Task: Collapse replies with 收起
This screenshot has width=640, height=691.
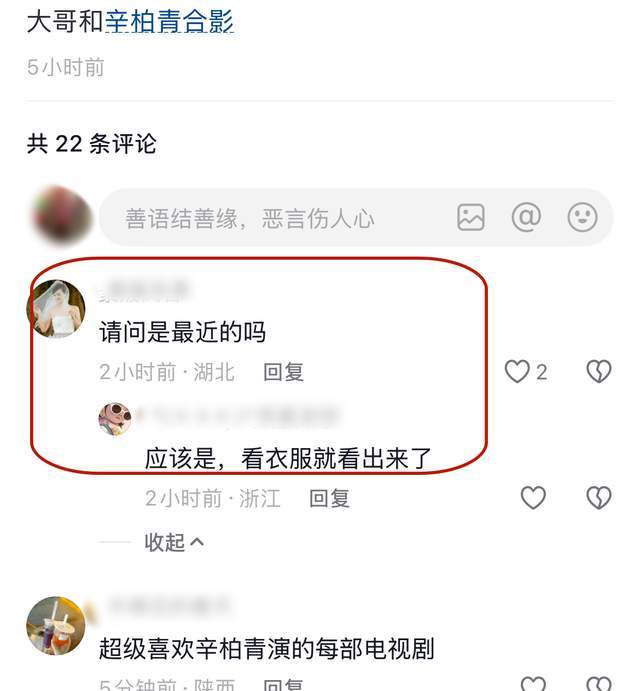Action: point(174,542)
